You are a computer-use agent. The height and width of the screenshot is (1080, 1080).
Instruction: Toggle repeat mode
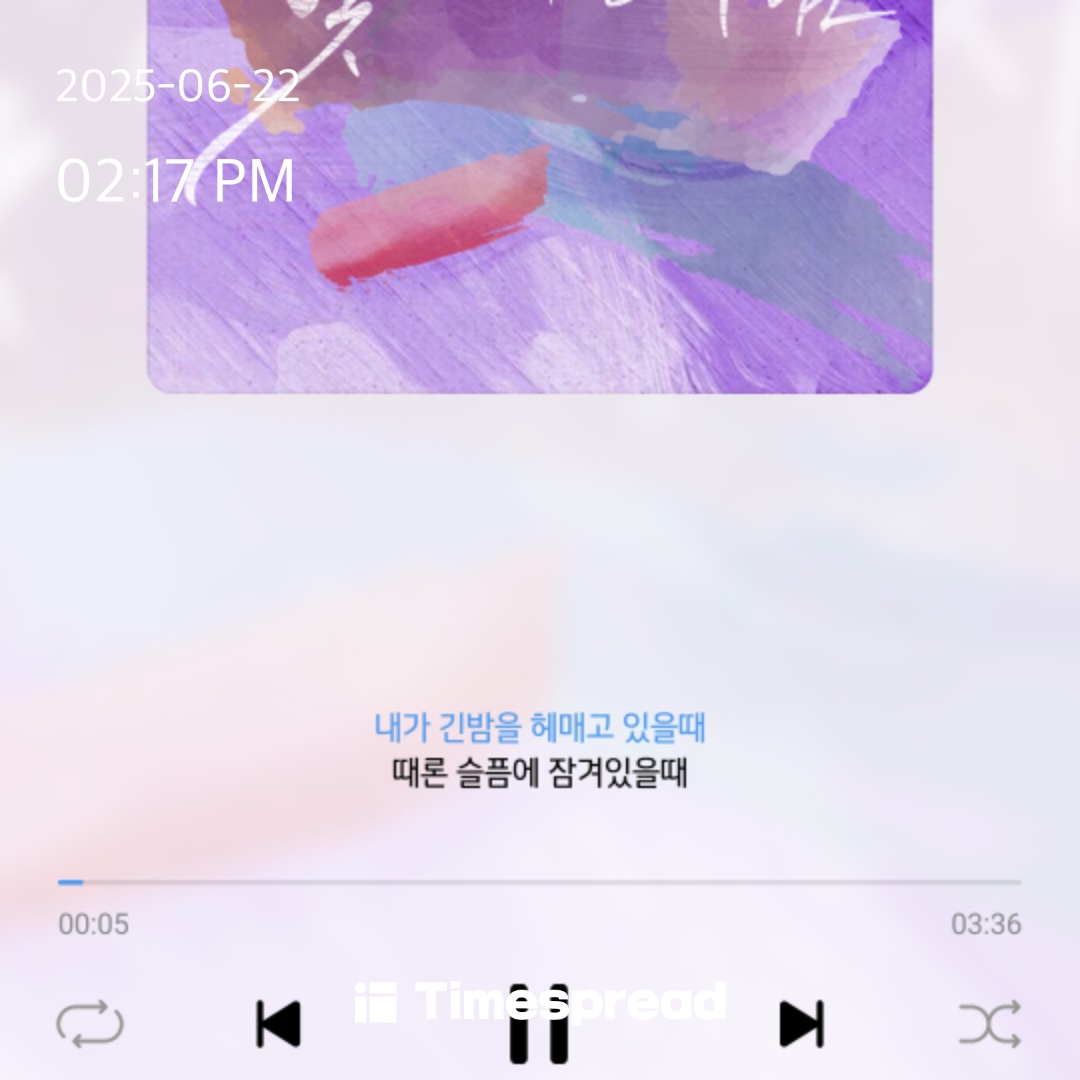pyautogui.click(x=90, y=1025)
